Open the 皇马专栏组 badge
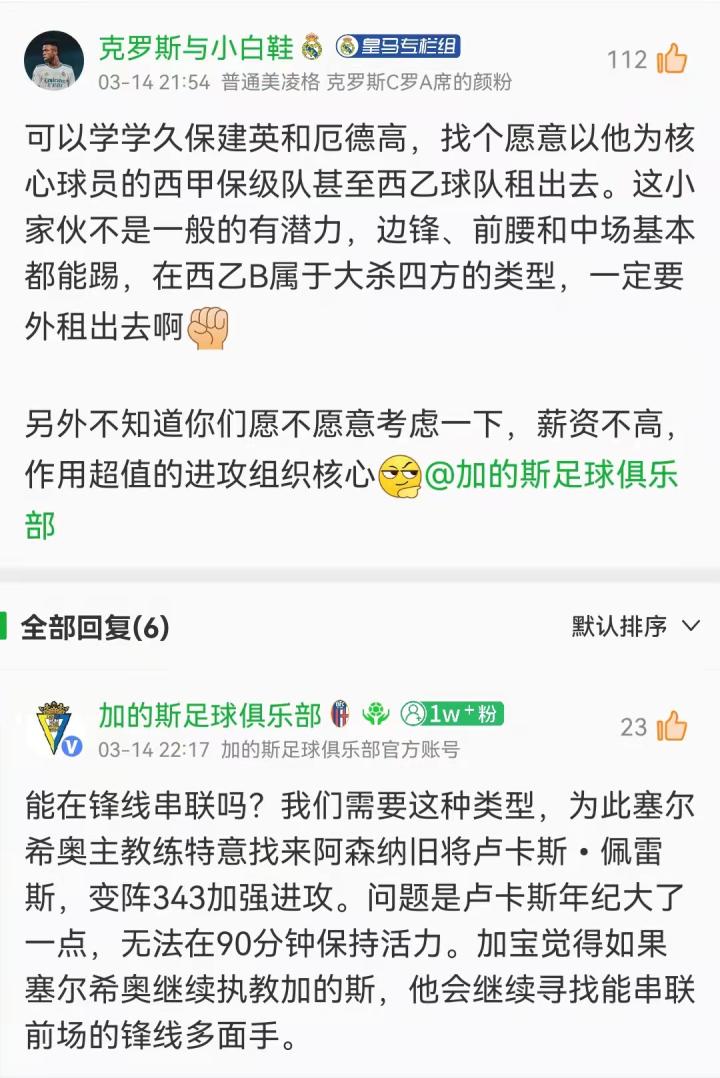 coord(398,46)
